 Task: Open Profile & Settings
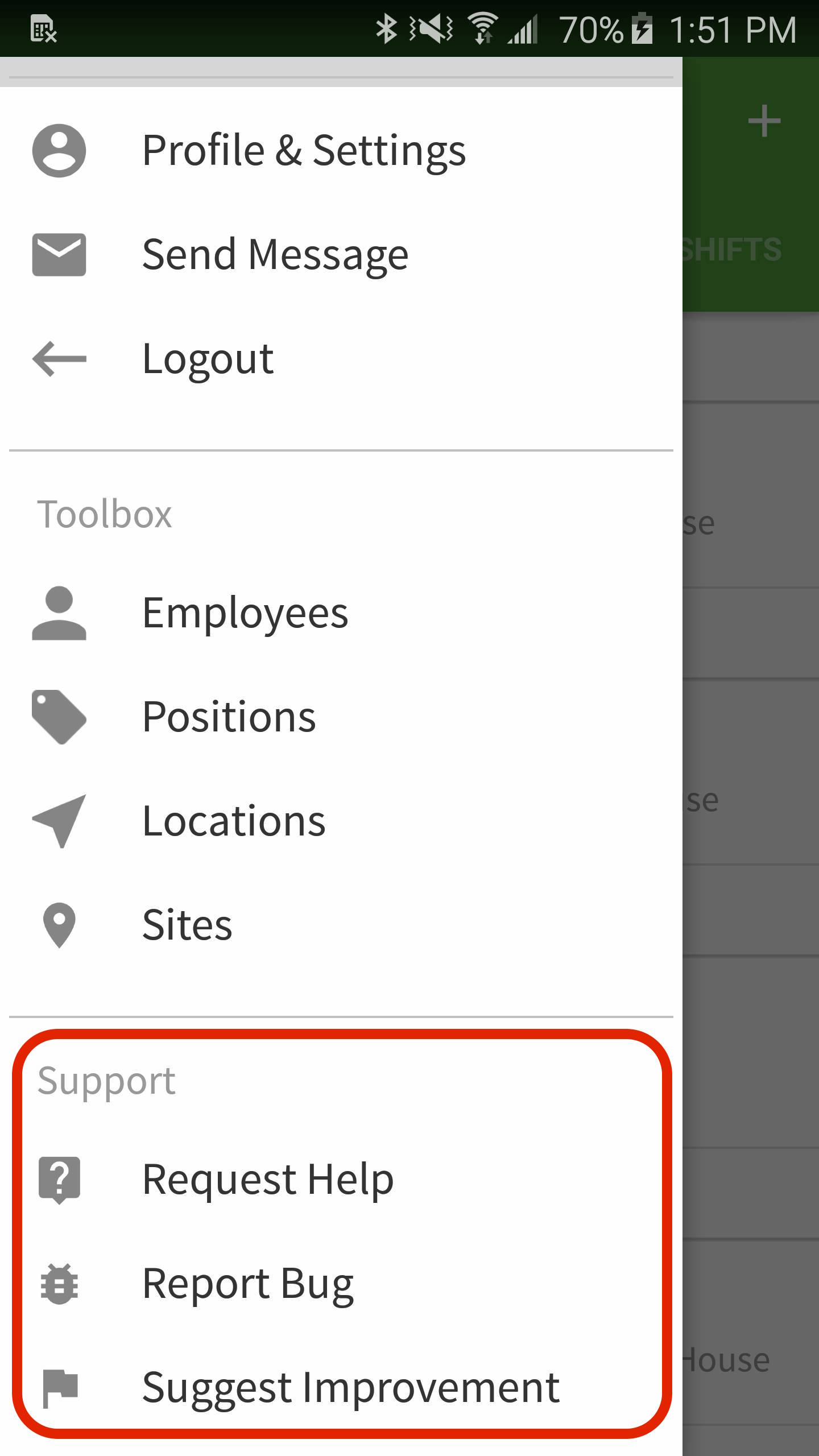[x=341, y=151]
